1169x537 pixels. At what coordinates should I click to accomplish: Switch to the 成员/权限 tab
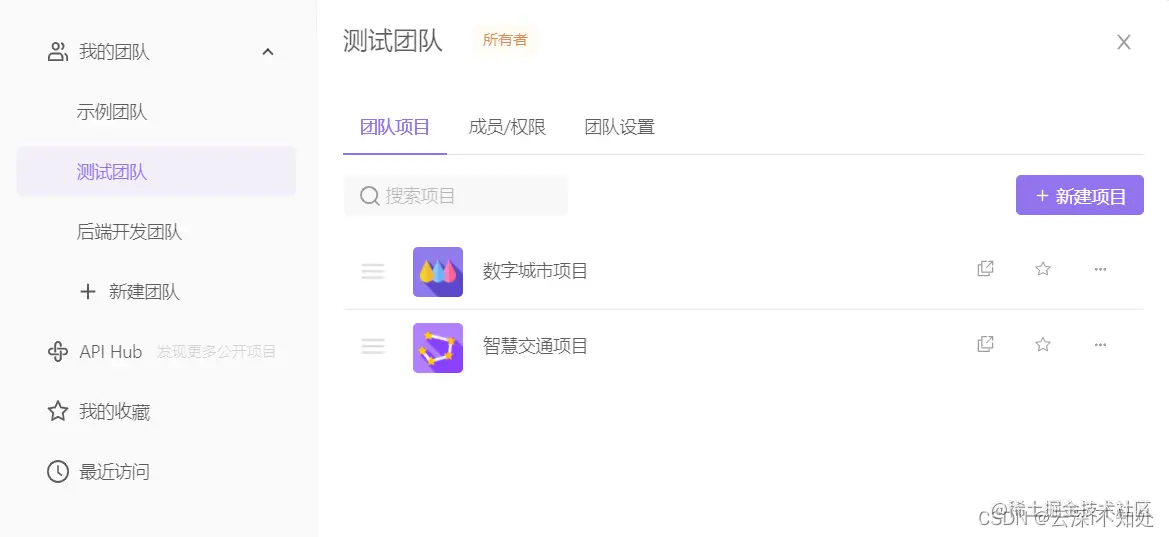point(507,127)
